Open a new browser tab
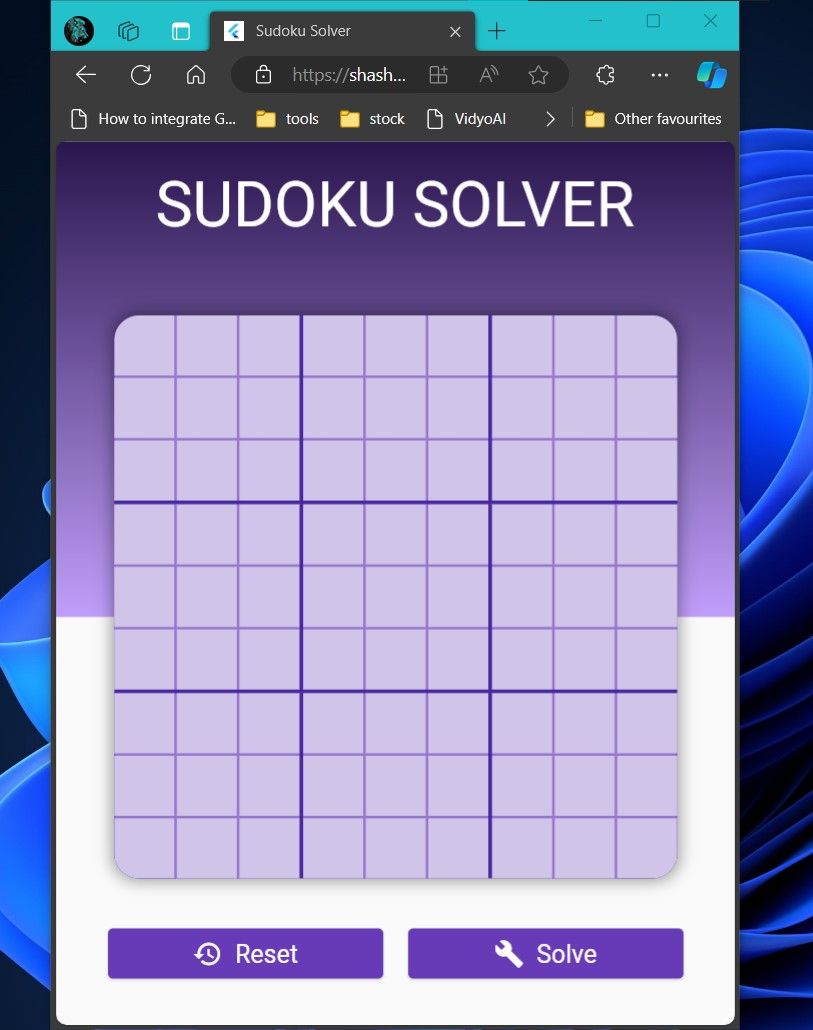 tap(497, 31)
